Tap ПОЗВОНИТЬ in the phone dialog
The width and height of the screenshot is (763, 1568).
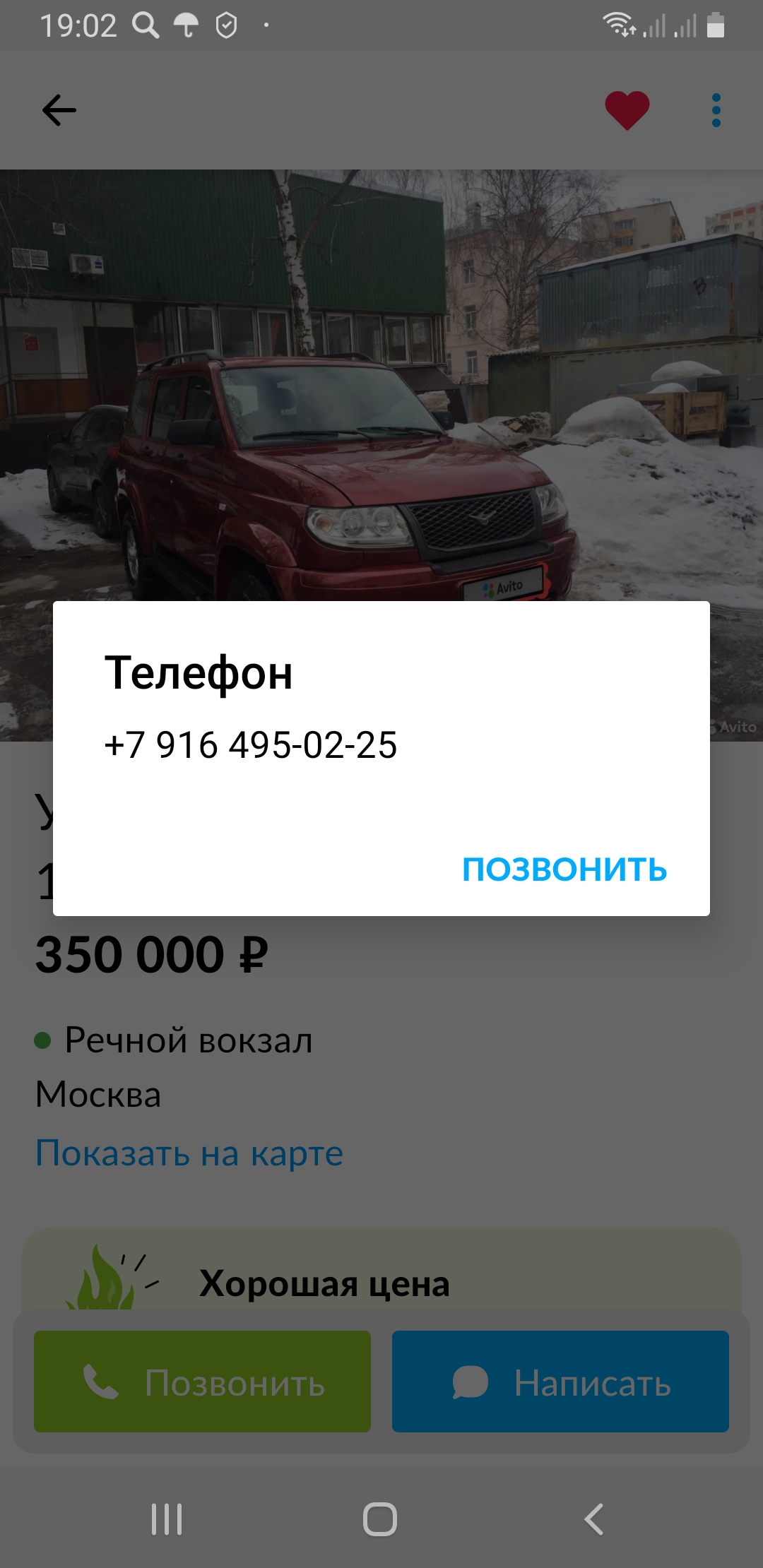point(564,869)
